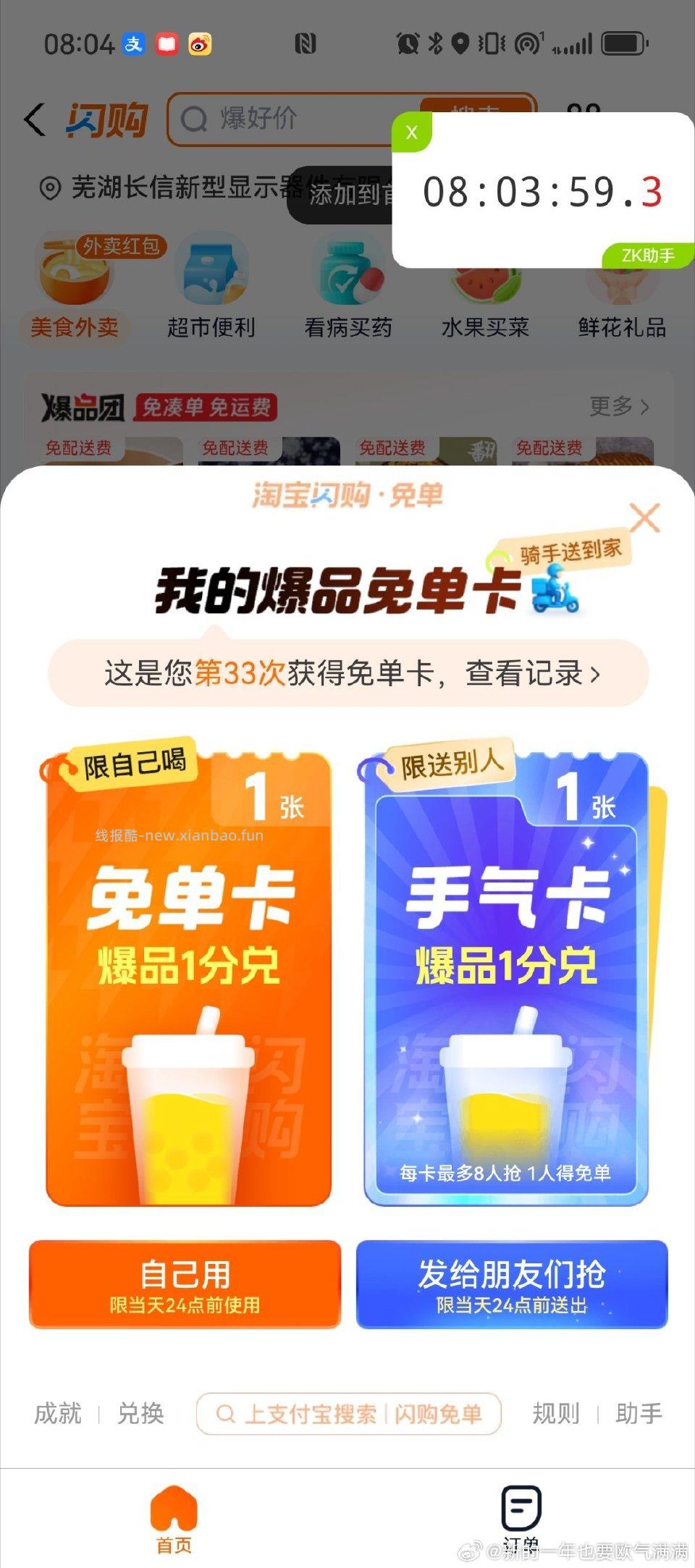Dismiss the ZK助手 timer with its X button
Viewport: 695px width, 1568px height.
click(411, 132)
